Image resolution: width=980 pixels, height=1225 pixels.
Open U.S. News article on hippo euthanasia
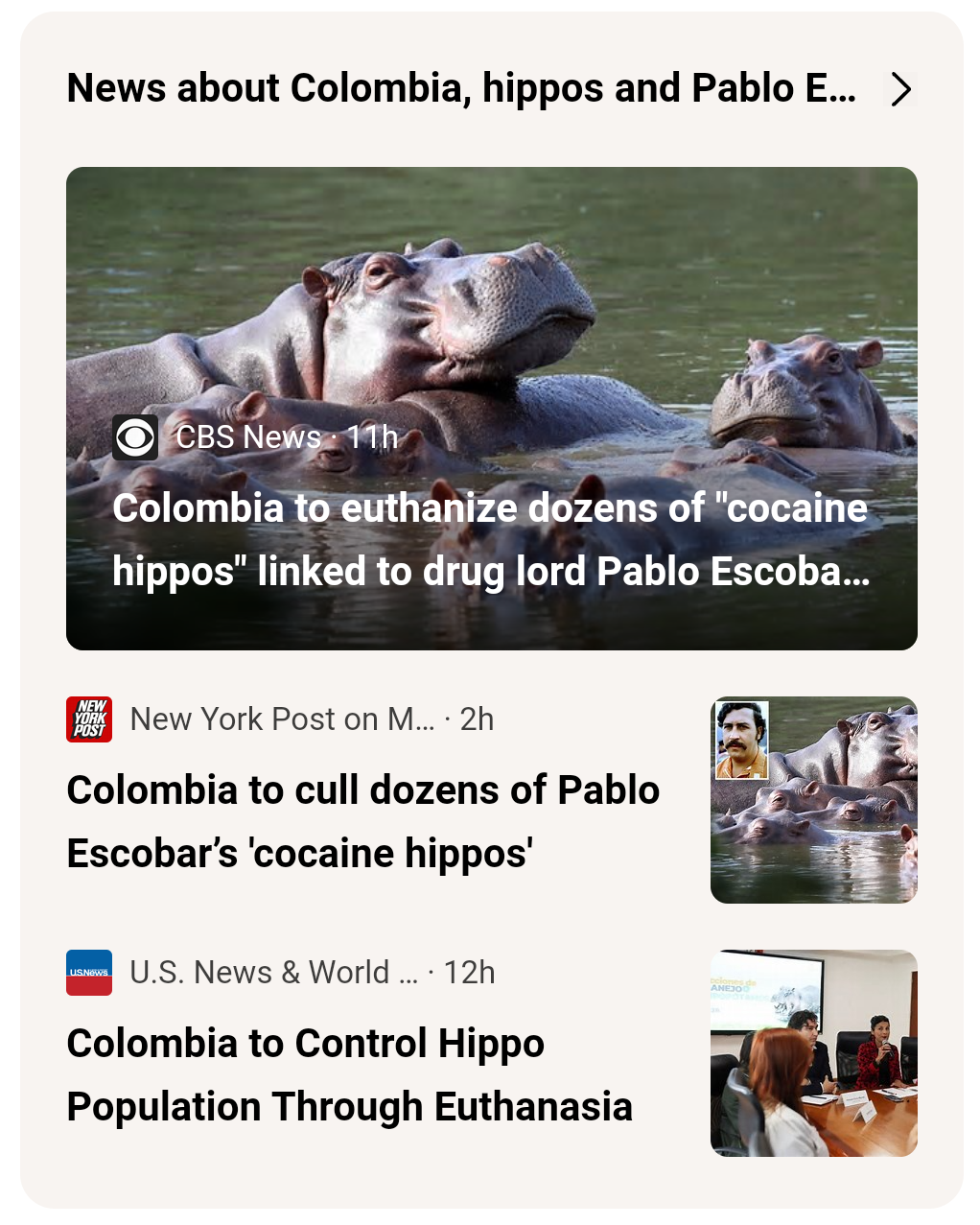[x=492, y=1052]
